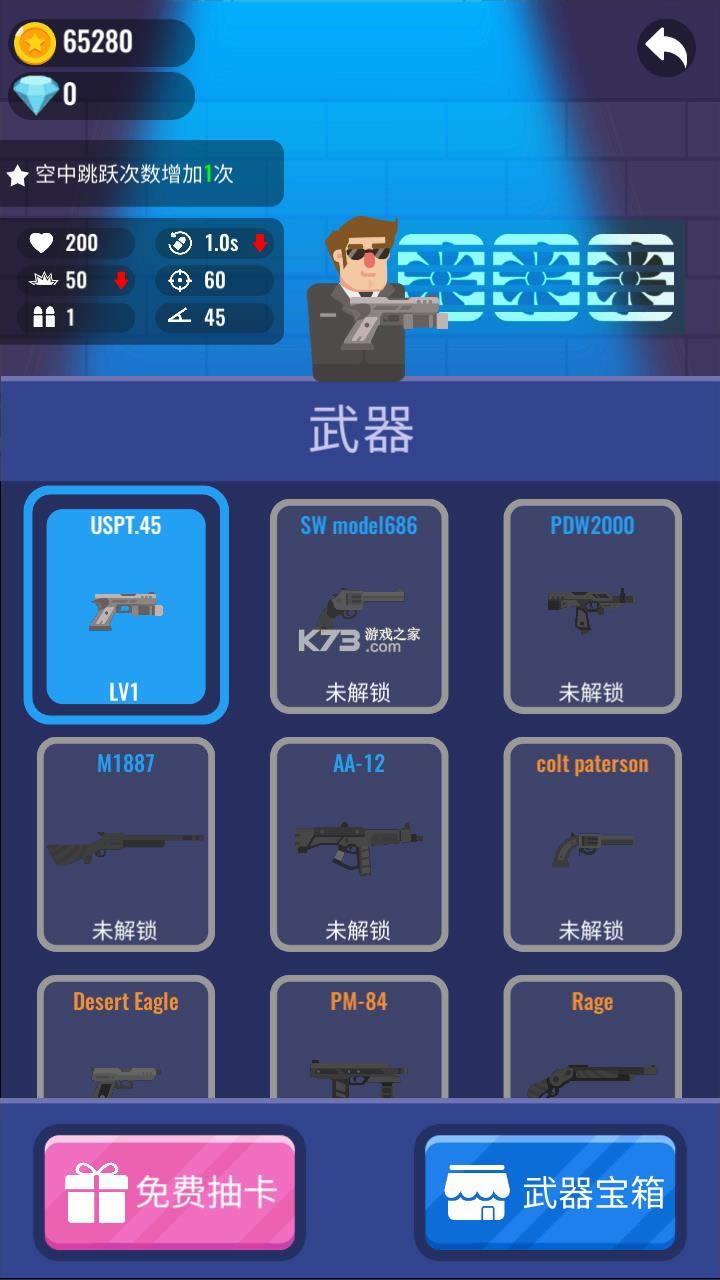Claim a free card draw (免费抽卡)
Viewport: 720px width, 1280px height.
170,1192
